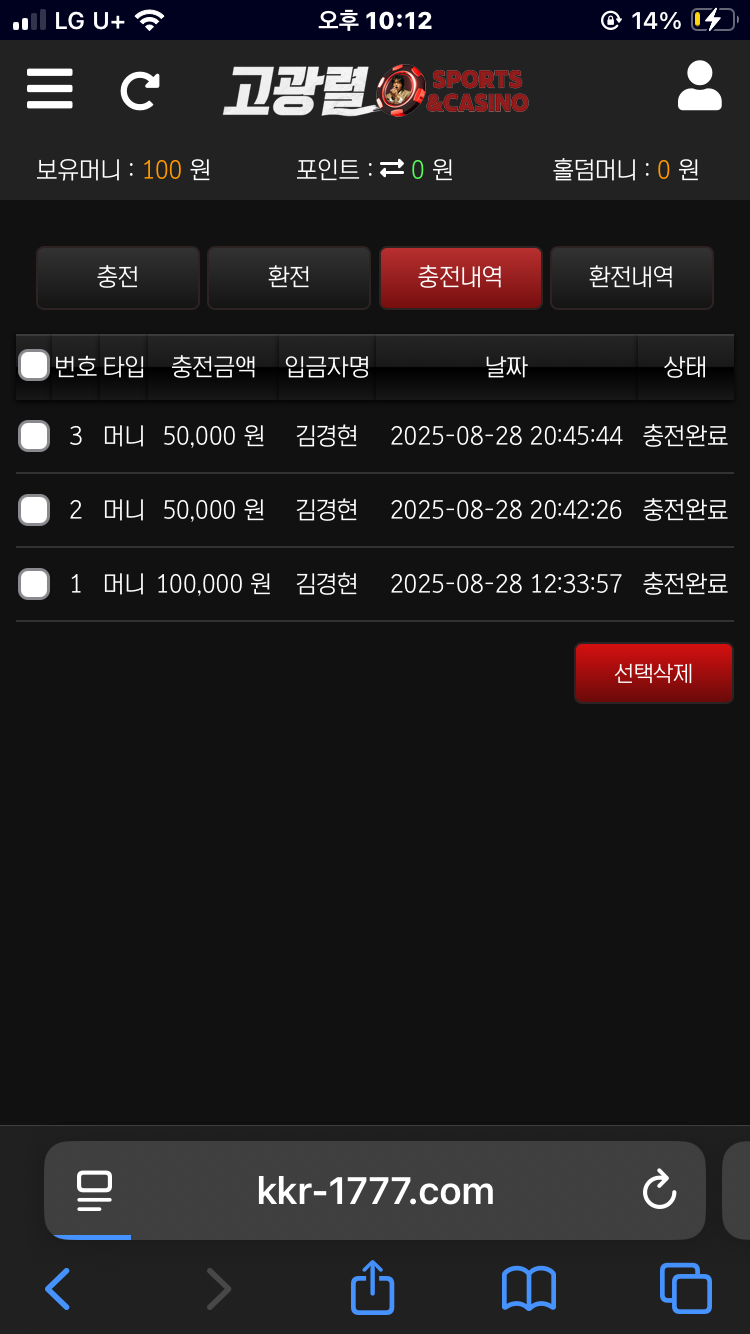Share this page from the browser toolbar

point(373,1288)
